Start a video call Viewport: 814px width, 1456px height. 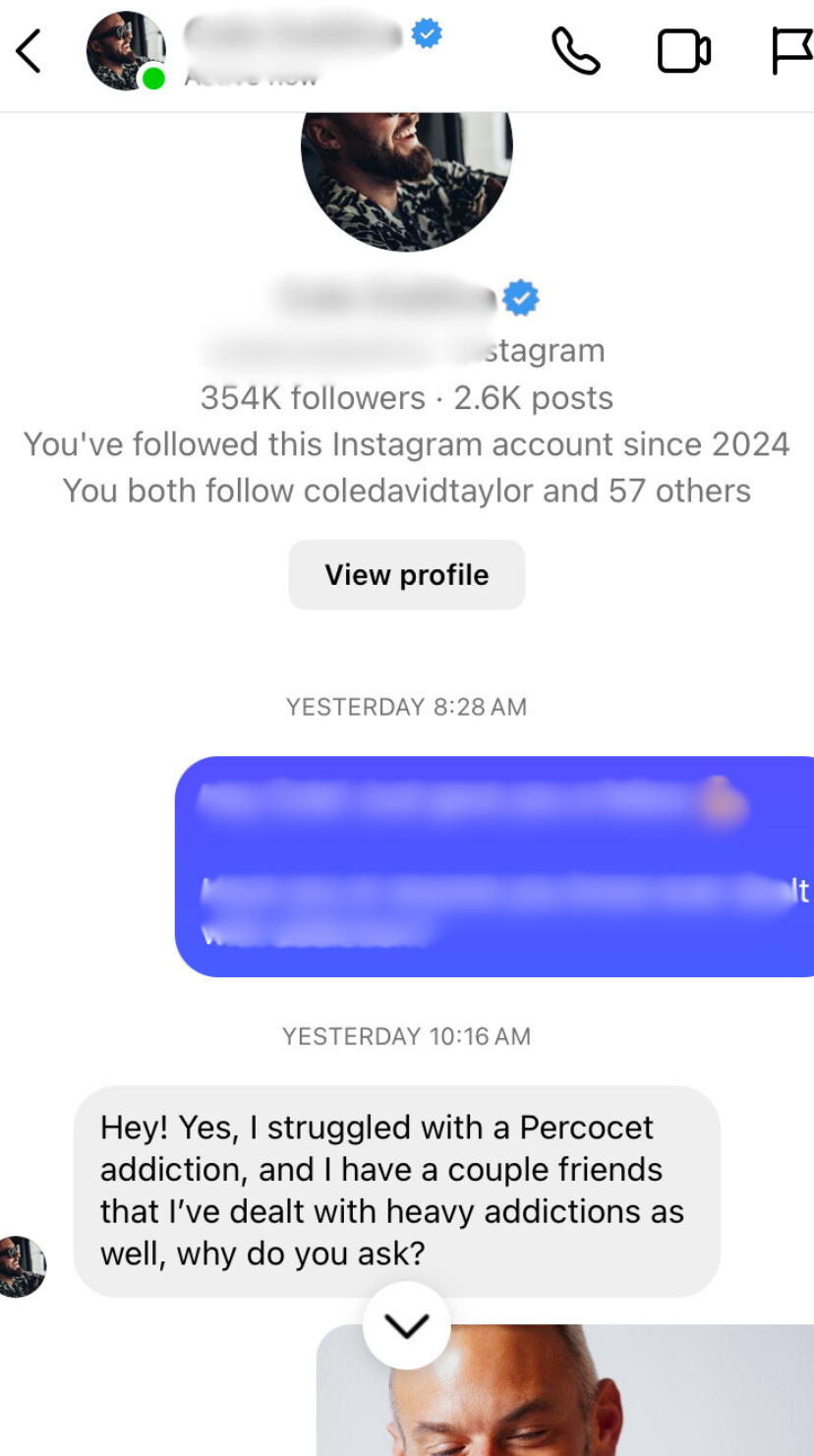click(683, 51)
